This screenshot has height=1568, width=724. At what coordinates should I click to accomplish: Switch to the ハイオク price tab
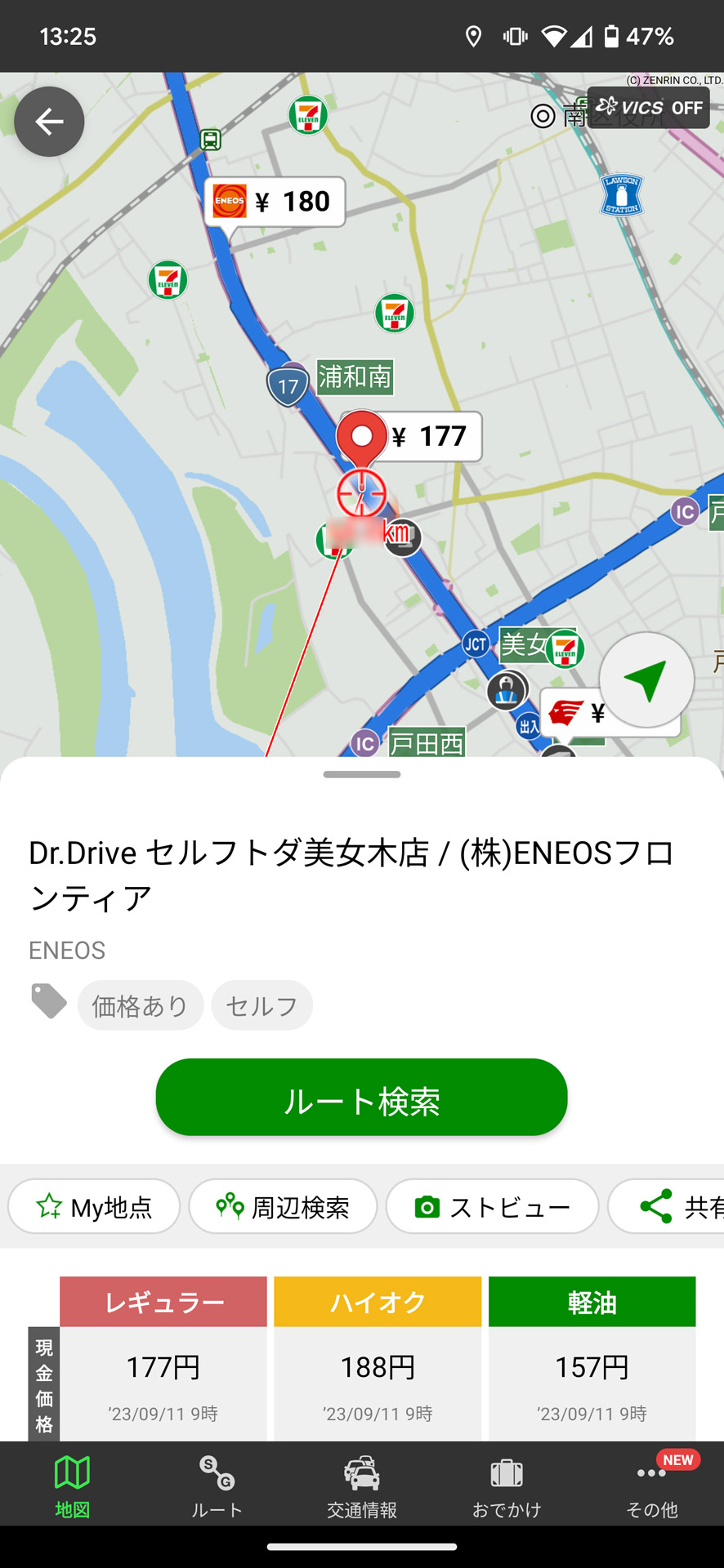pyautogui.click(x=377, y=1302)
